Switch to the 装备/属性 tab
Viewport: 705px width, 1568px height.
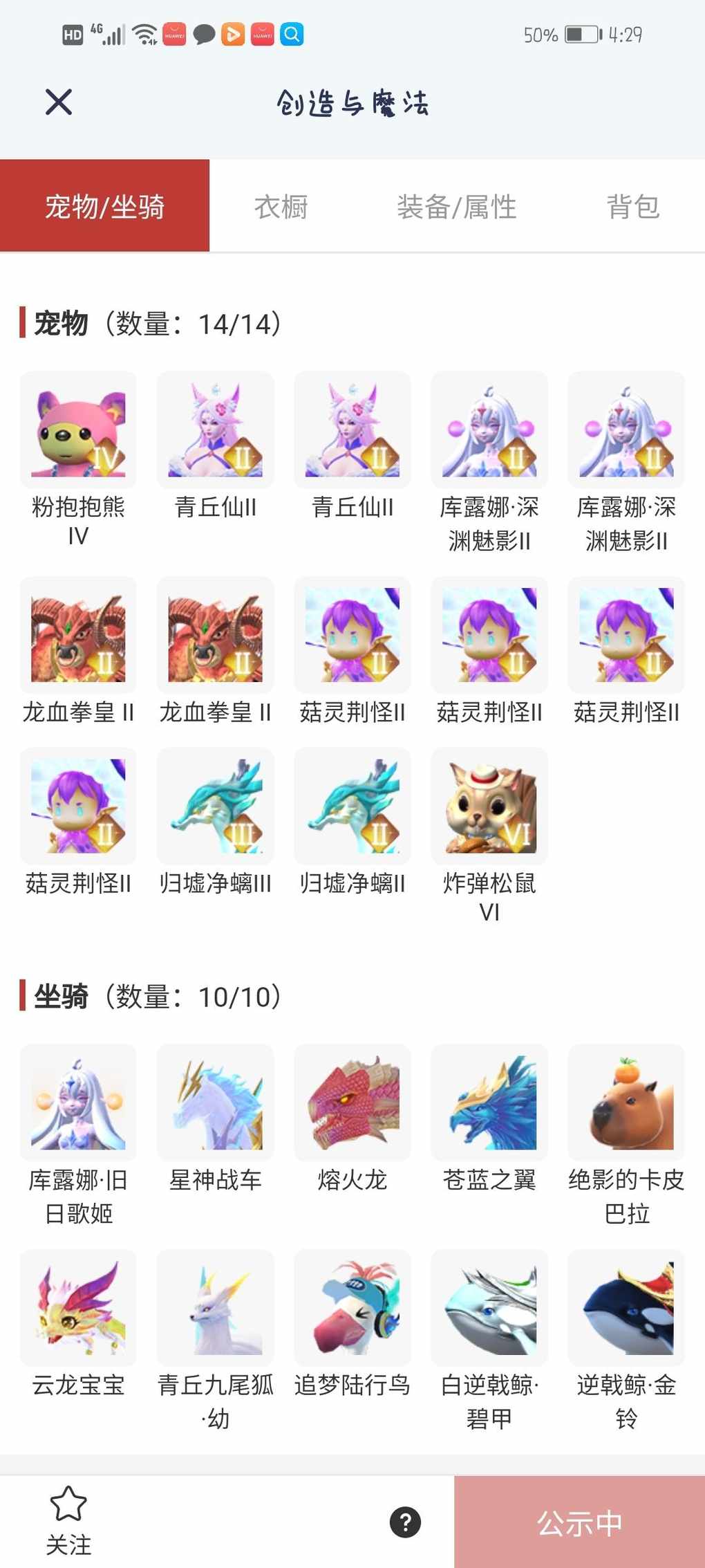pyautogui.click(x=456, y=206)
